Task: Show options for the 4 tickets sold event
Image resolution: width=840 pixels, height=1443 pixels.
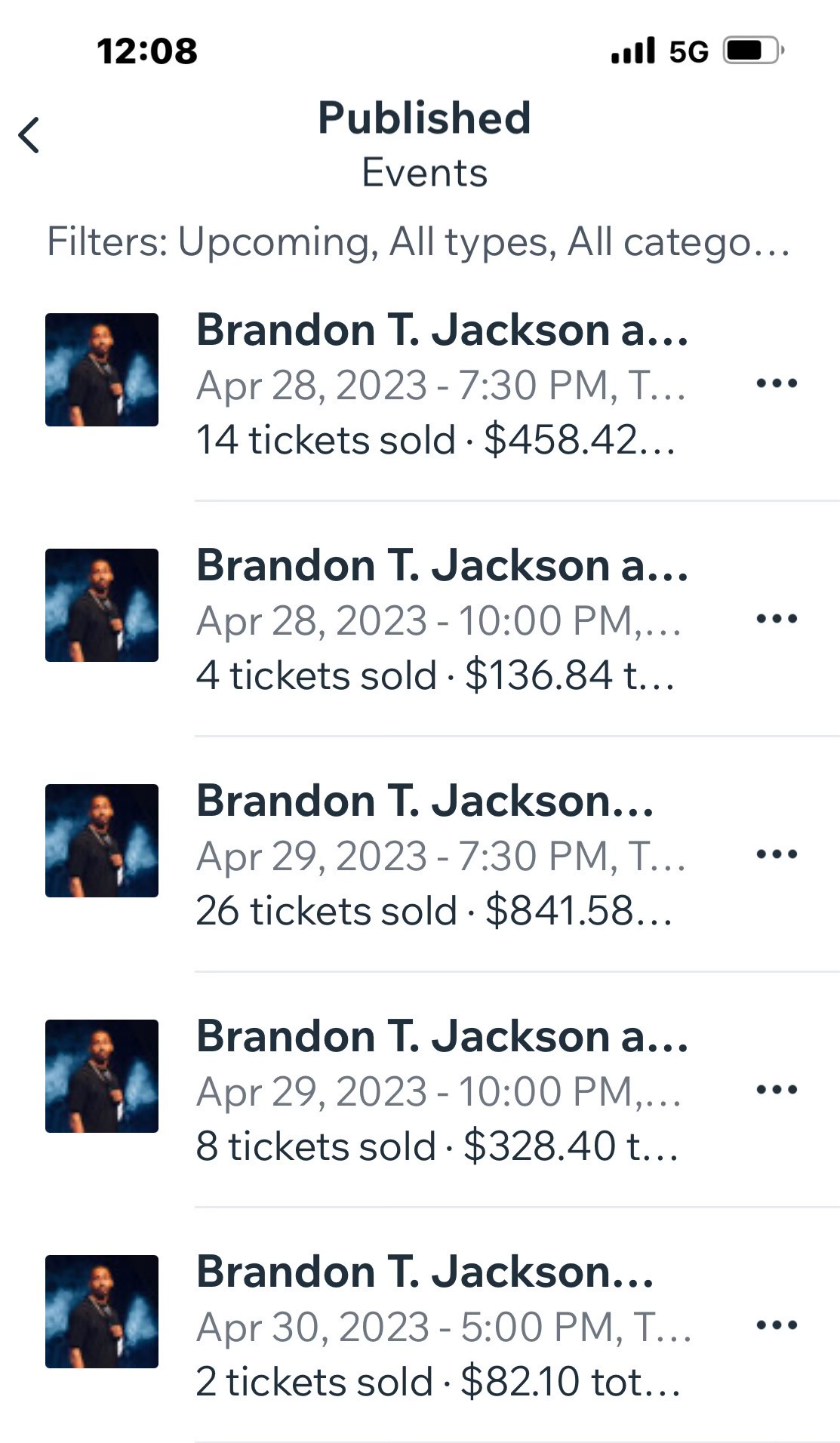Action: (777, 619)
